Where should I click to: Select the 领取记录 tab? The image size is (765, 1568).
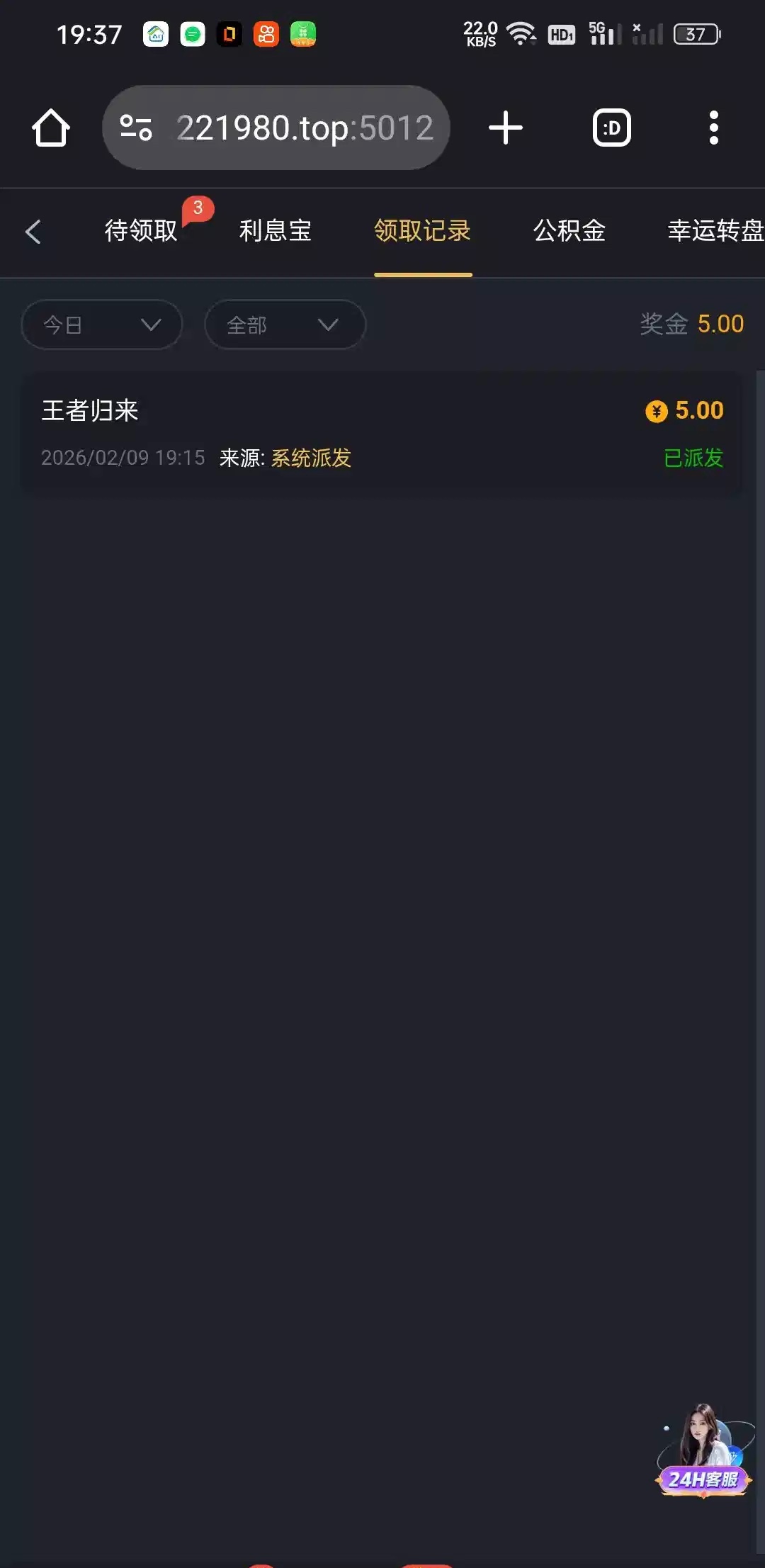point(423,231)
